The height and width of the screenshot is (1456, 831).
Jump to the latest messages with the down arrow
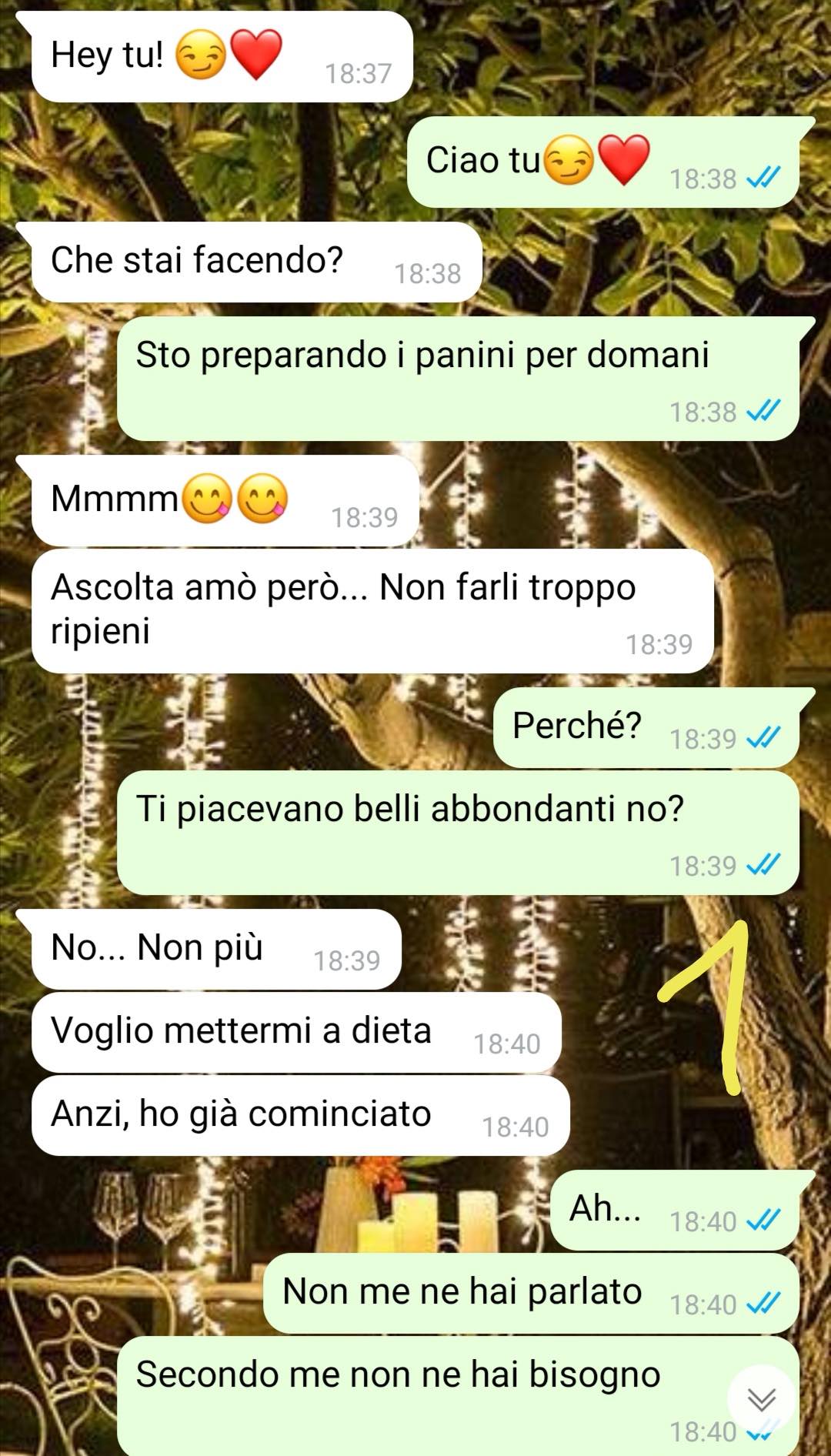[x=761, y=1398]
